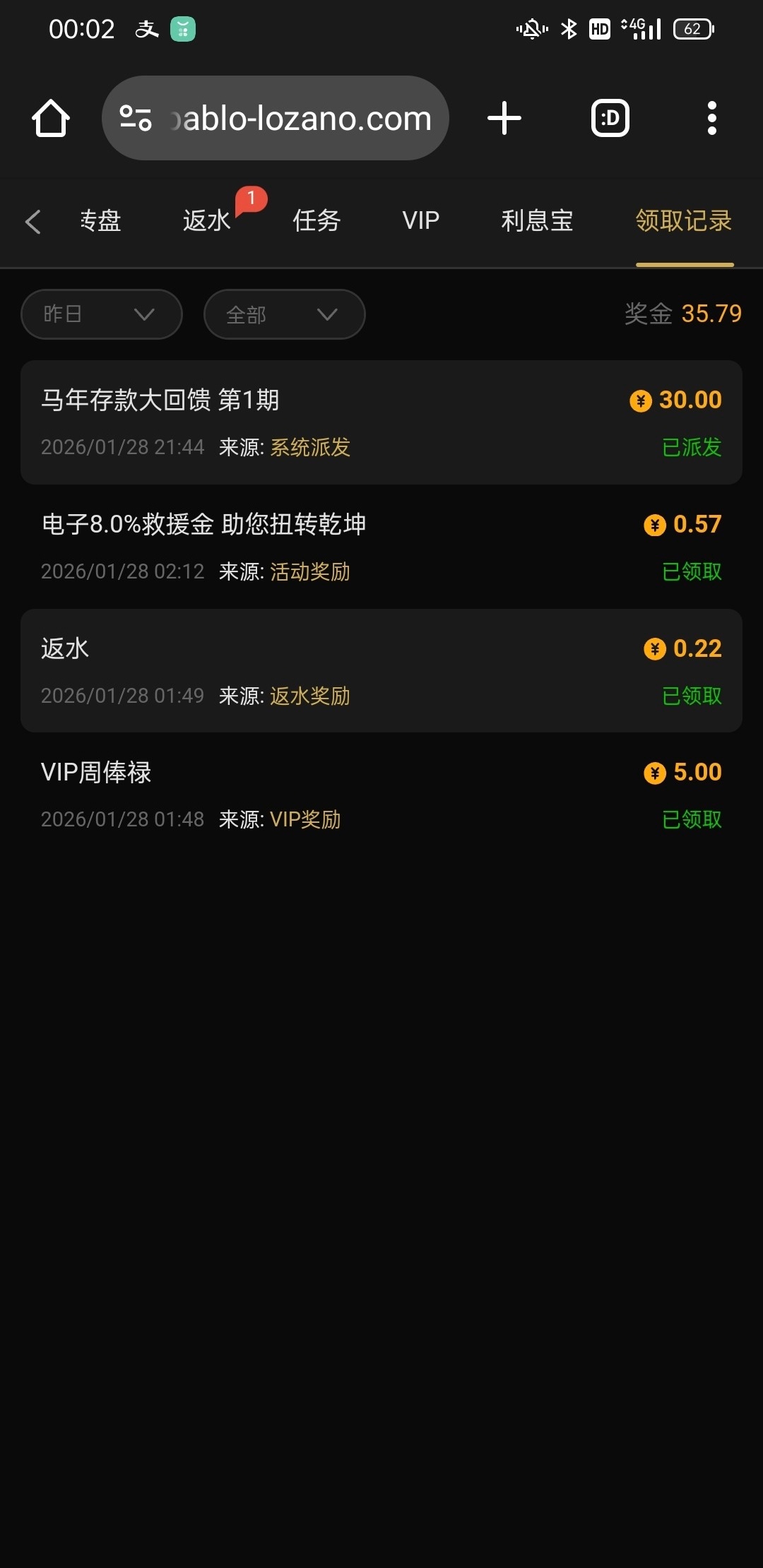Open the browser overflow menu

point(711,118)
